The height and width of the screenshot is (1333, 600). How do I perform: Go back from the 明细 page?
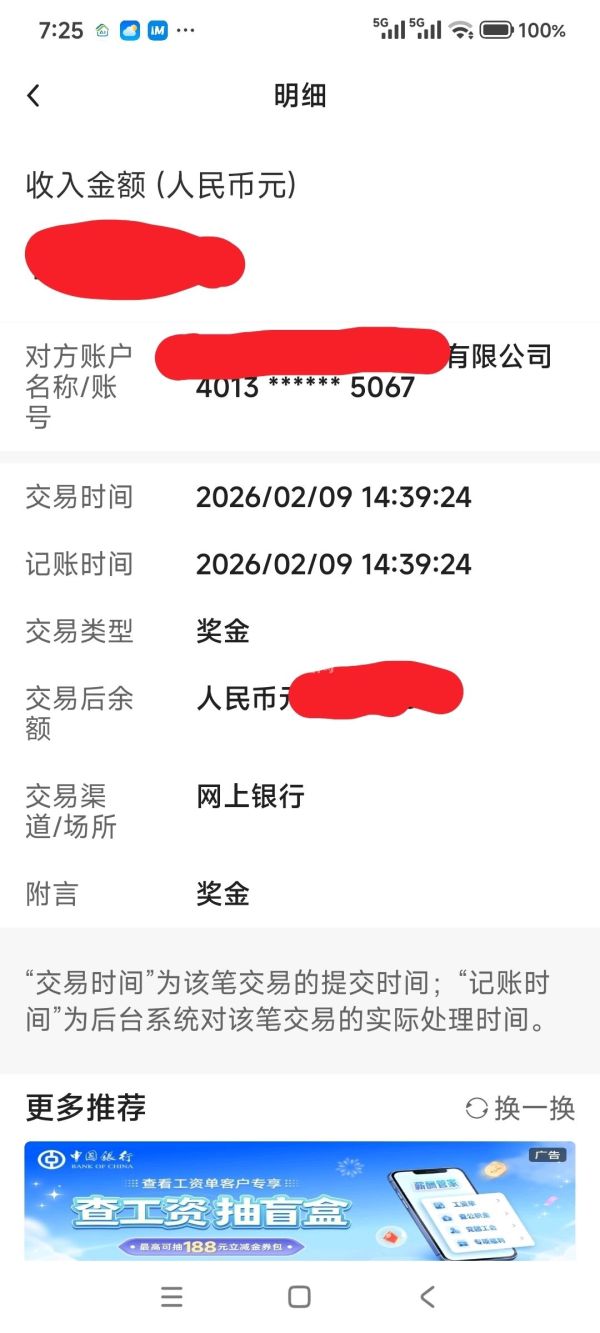coord(34,96)
